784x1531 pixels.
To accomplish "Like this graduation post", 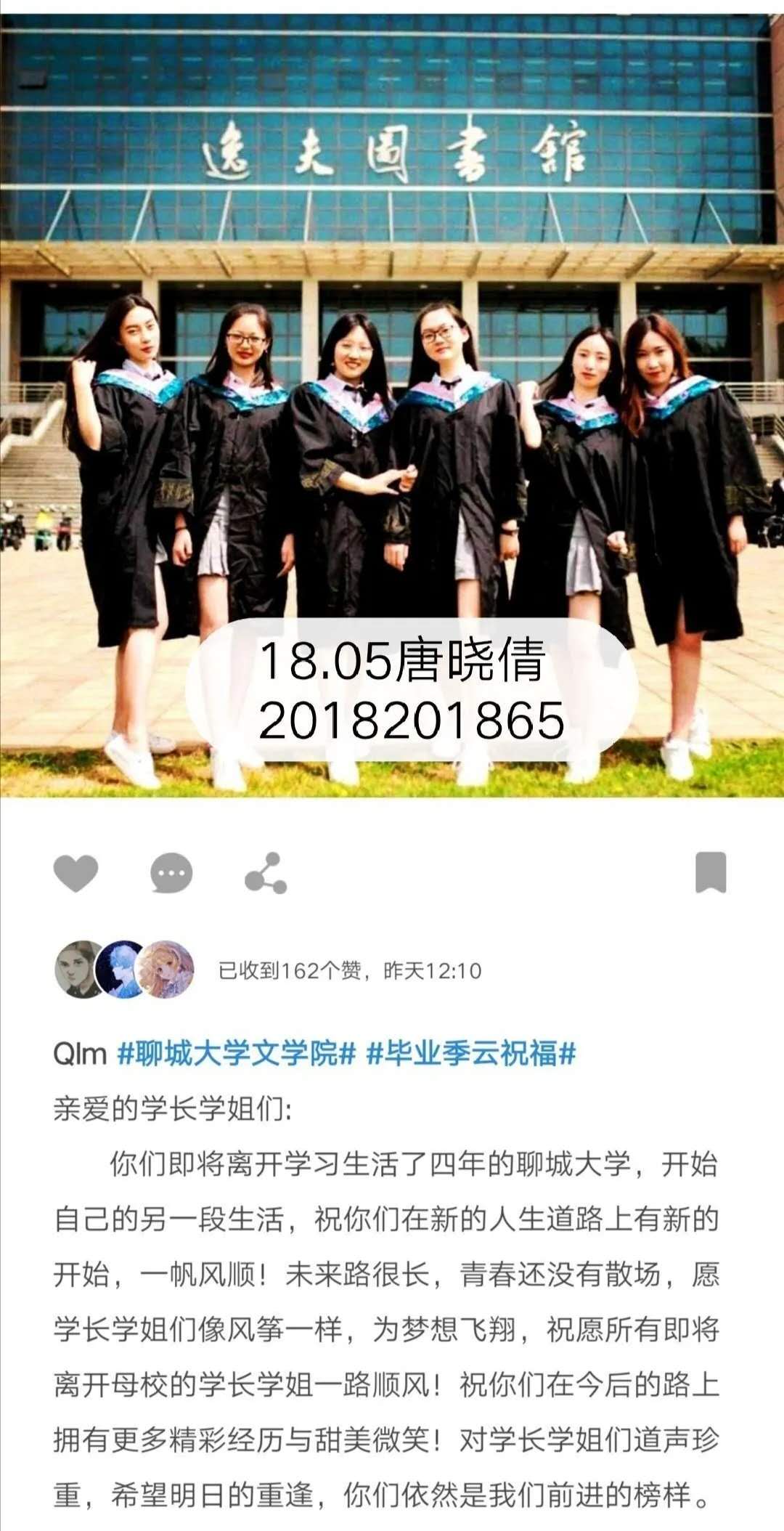I will tap(75, 872).
